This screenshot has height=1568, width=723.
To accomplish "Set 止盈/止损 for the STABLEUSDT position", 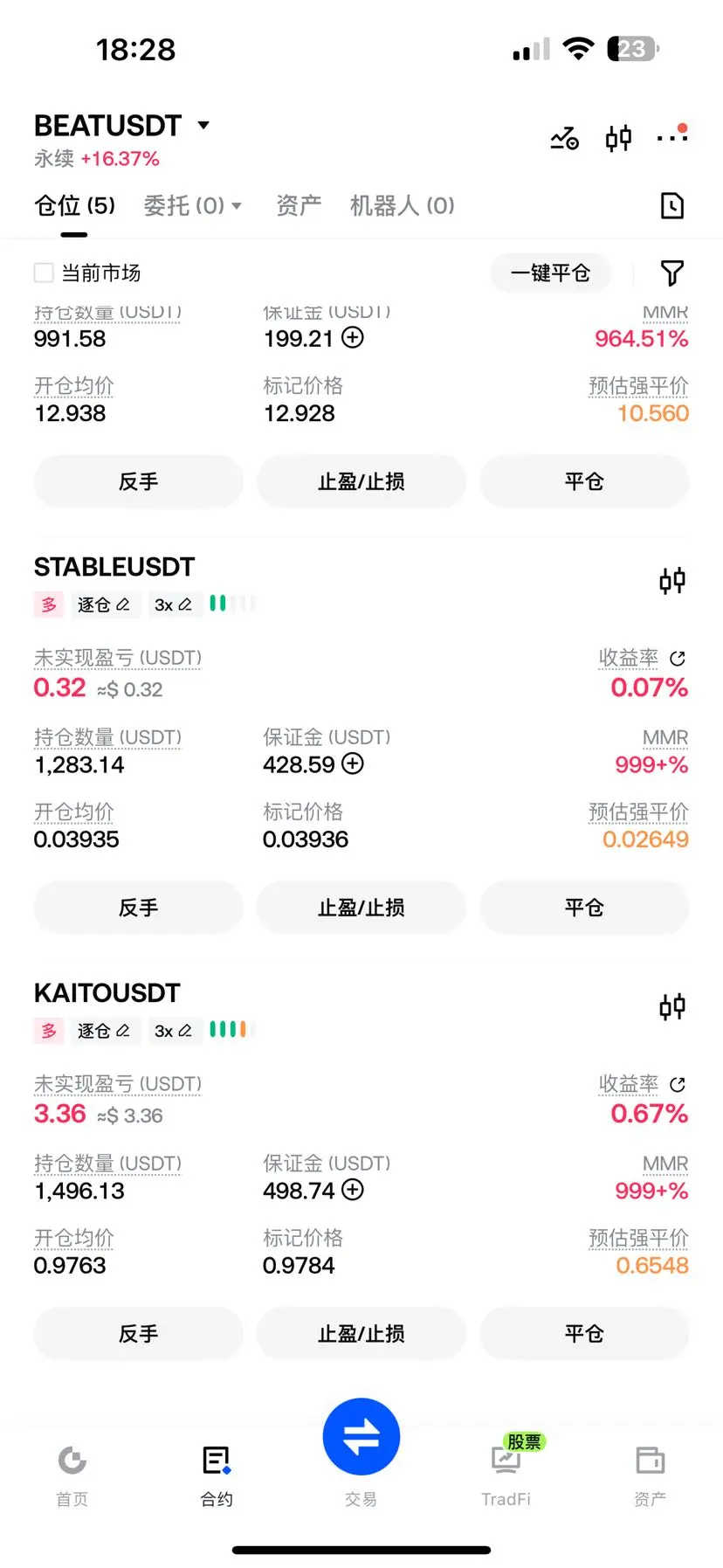I will (361, 908).
